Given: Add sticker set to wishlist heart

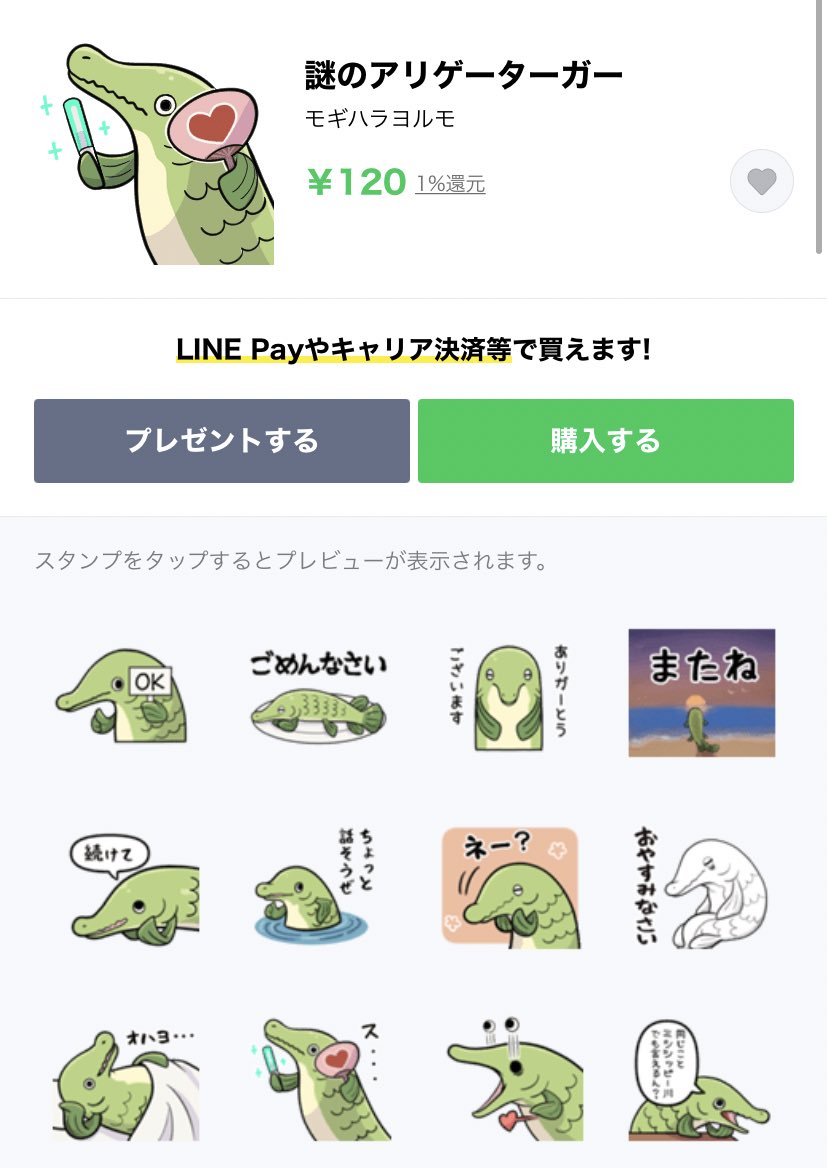Looking at the screenshot, I should click(761, 182).
